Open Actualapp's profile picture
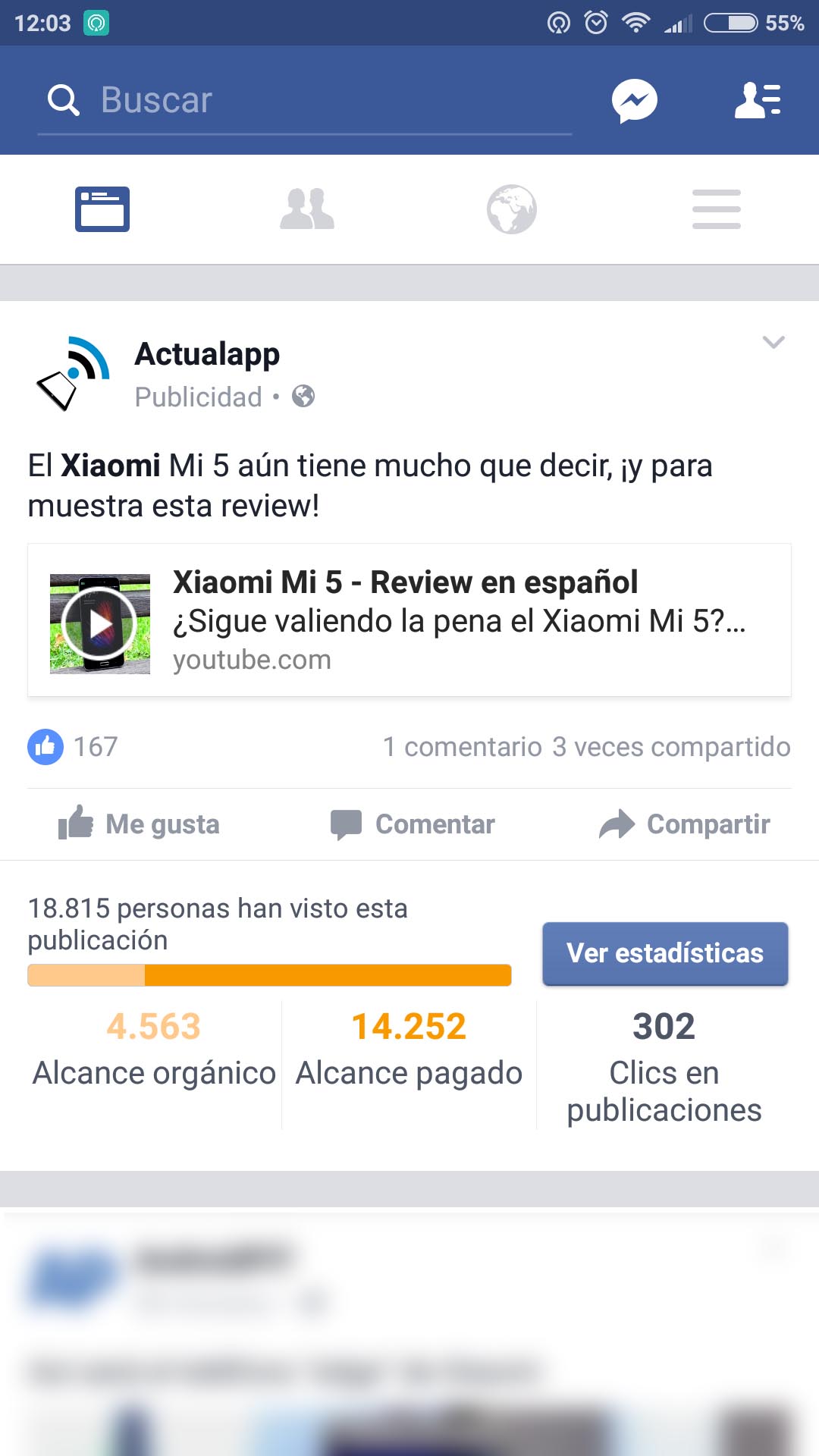819x1456 pixels. tap(74, 374)
